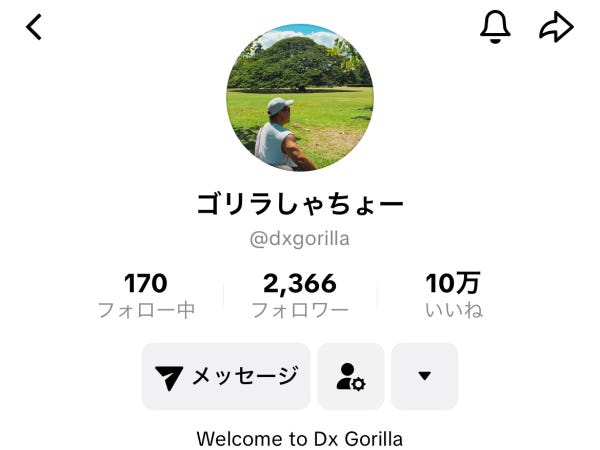Open ゴリラしゃちょー's profile picture
The height and width of the screenshot is (450, 600).
[x=300, y=97]
